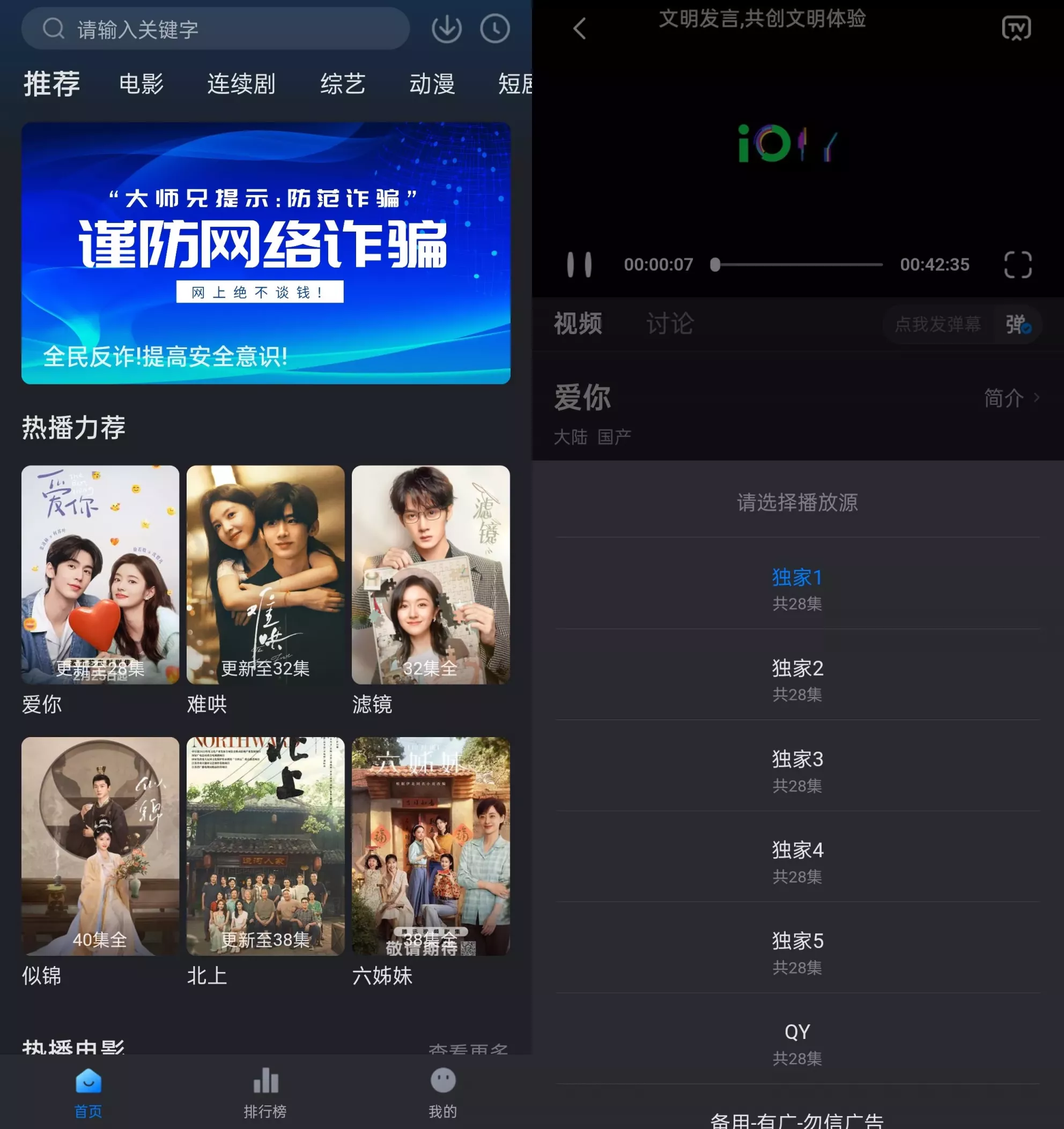Switch to the 讨论 discussion tab
Image resolution: width=1064 pixels, height=1129 pixels.
[x=670, y=324]
